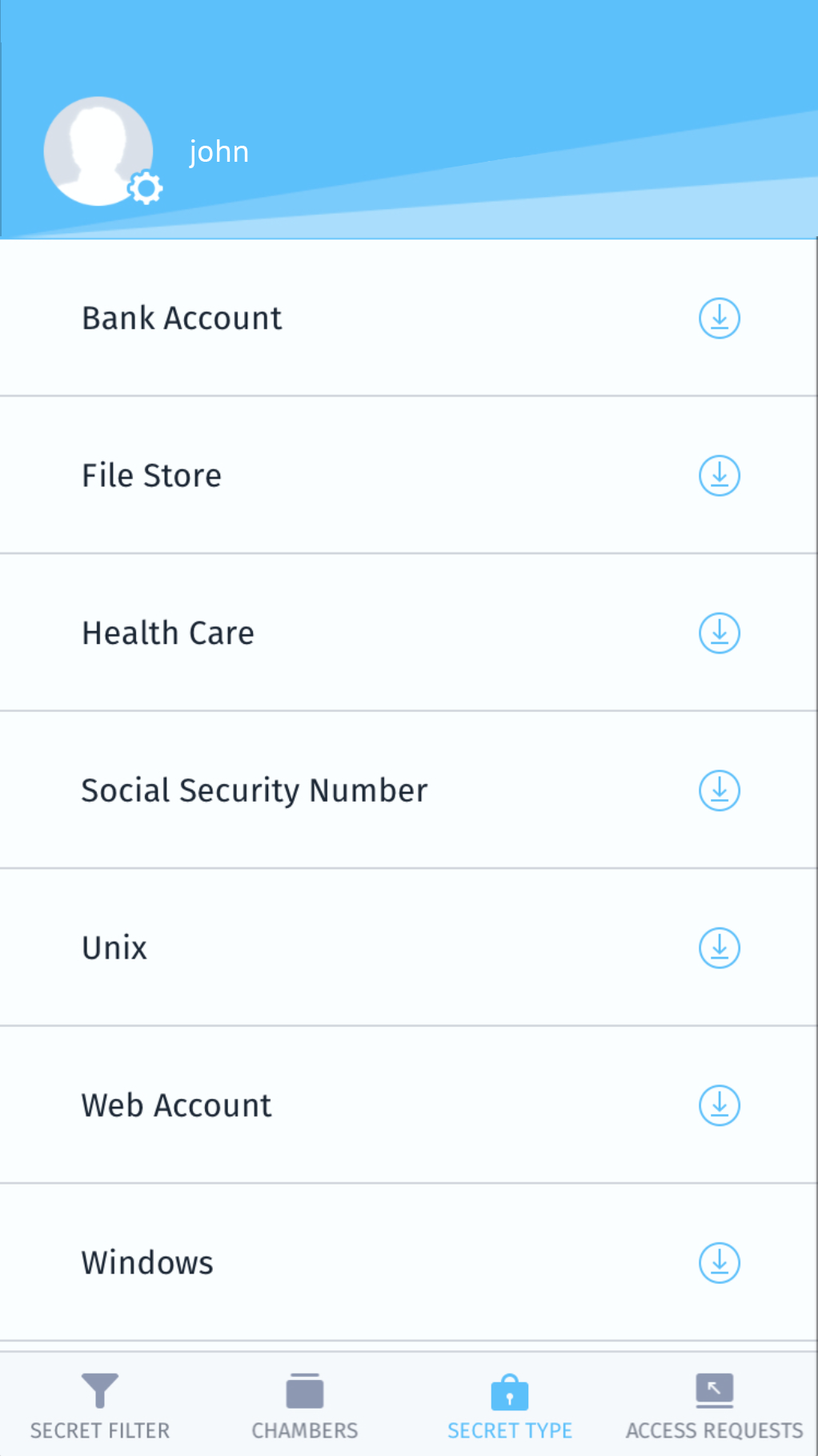The height and width of the screenshot is (1456, 818).
Task: Tap the download icon for File Store
Action: [719, 476]
